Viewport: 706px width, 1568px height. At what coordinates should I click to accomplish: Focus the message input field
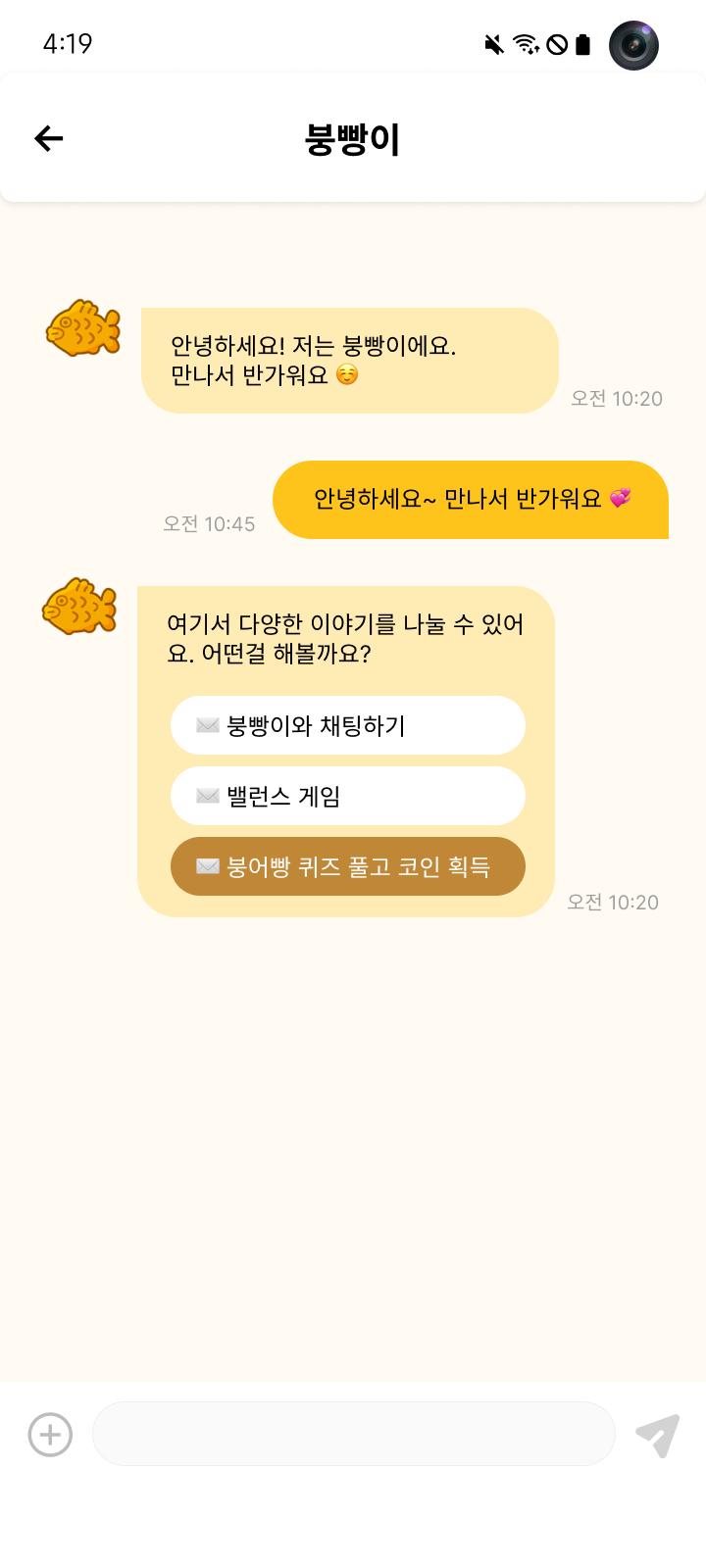tap(353, 1434)
